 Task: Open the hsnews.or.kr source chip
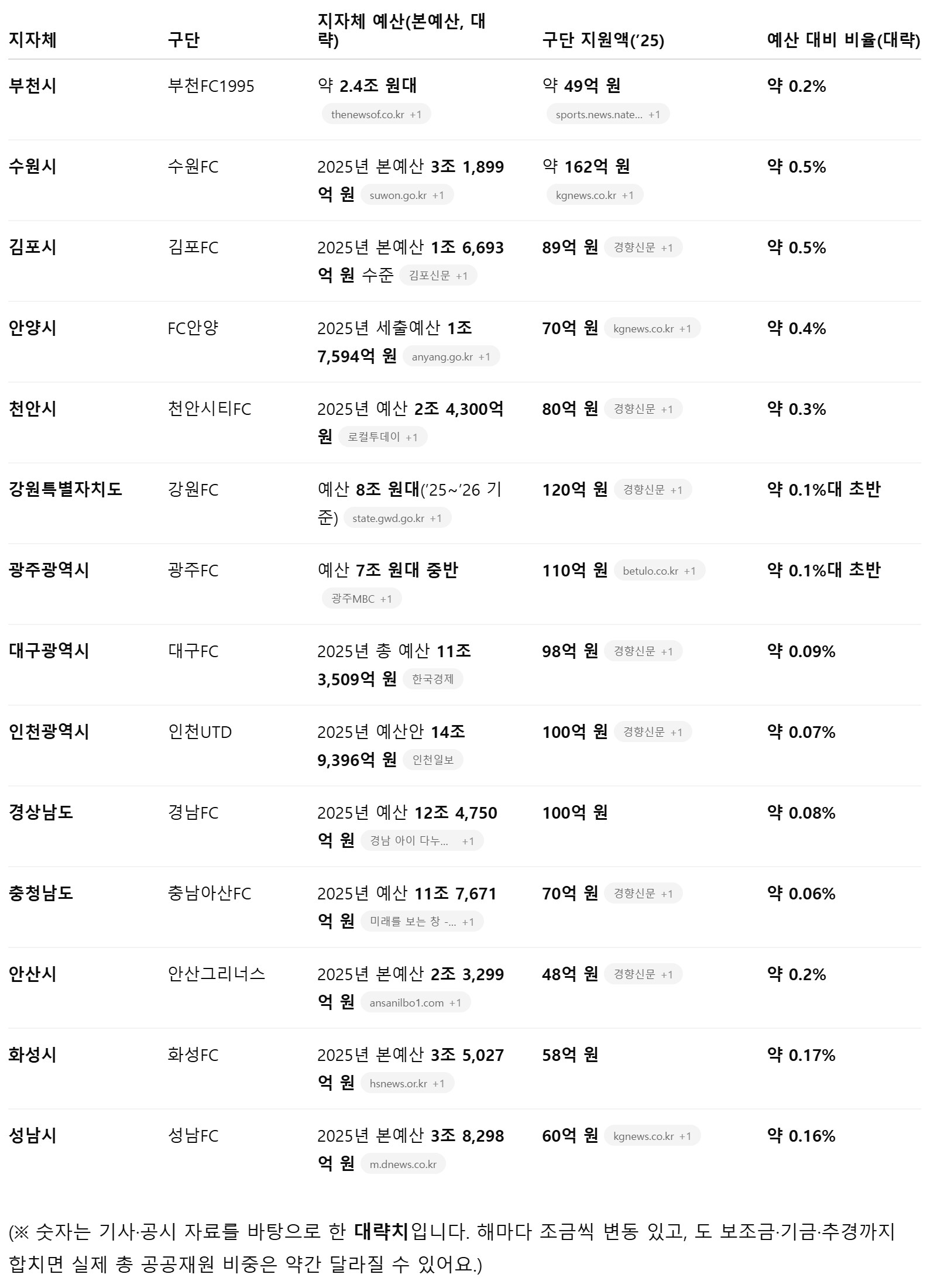pyautogui.click(x=407, y=1083)
